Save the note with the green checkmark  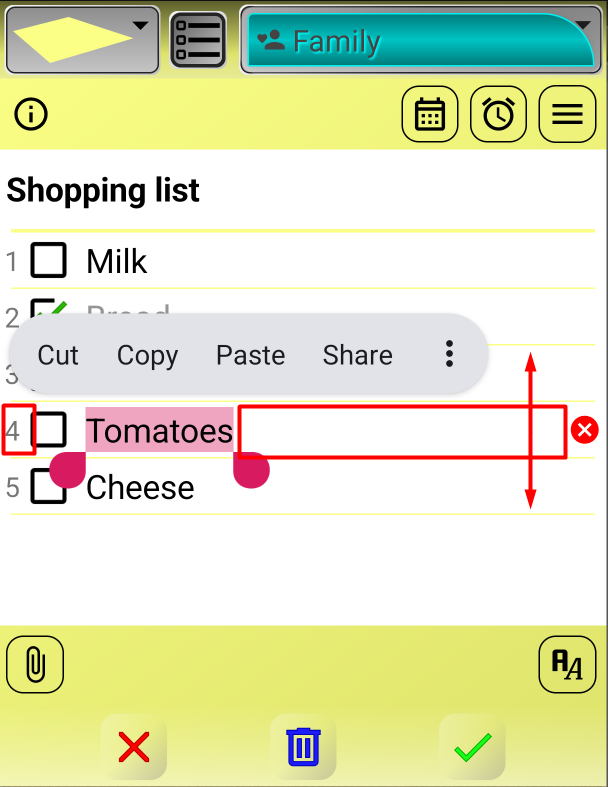472,747
